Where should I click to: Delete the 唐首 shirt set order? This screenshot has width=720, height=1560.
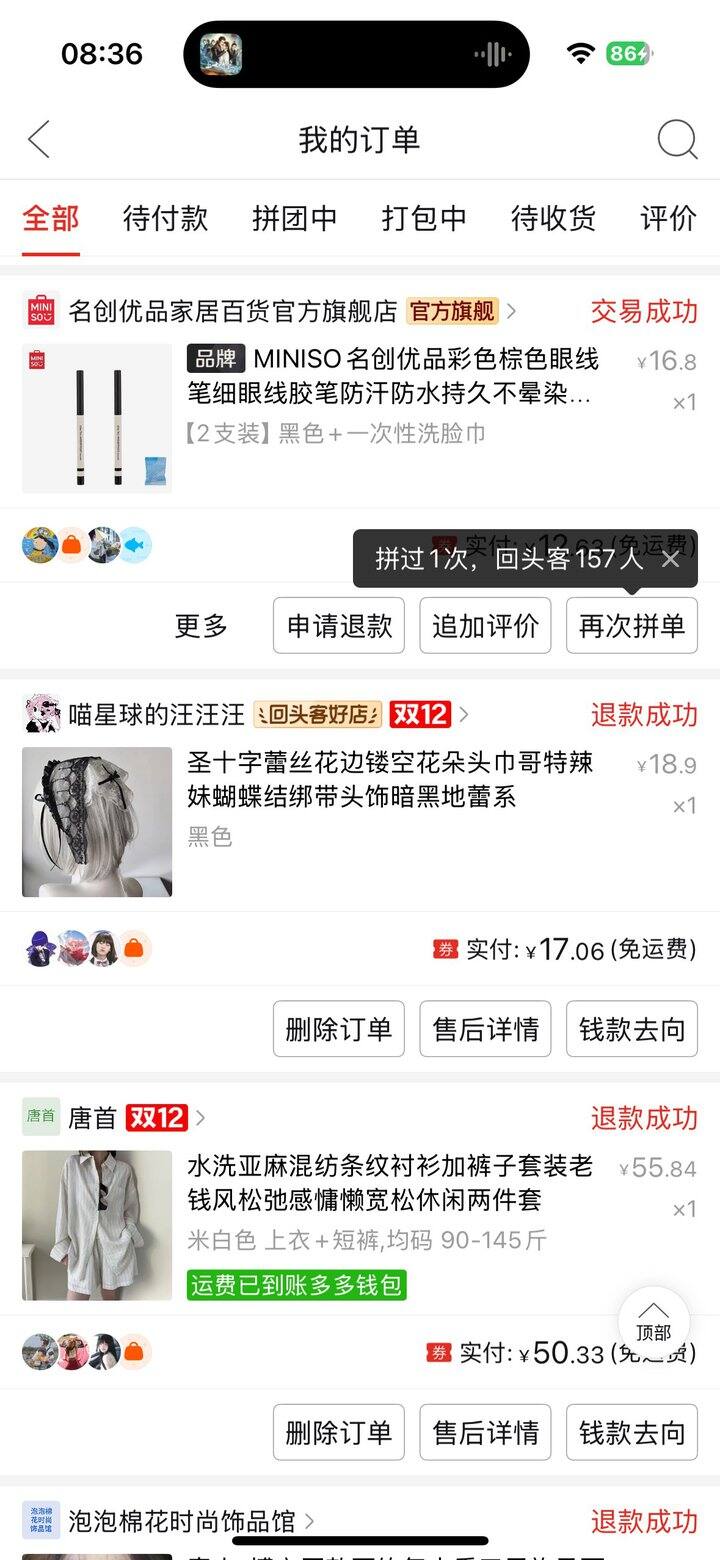339,1432
